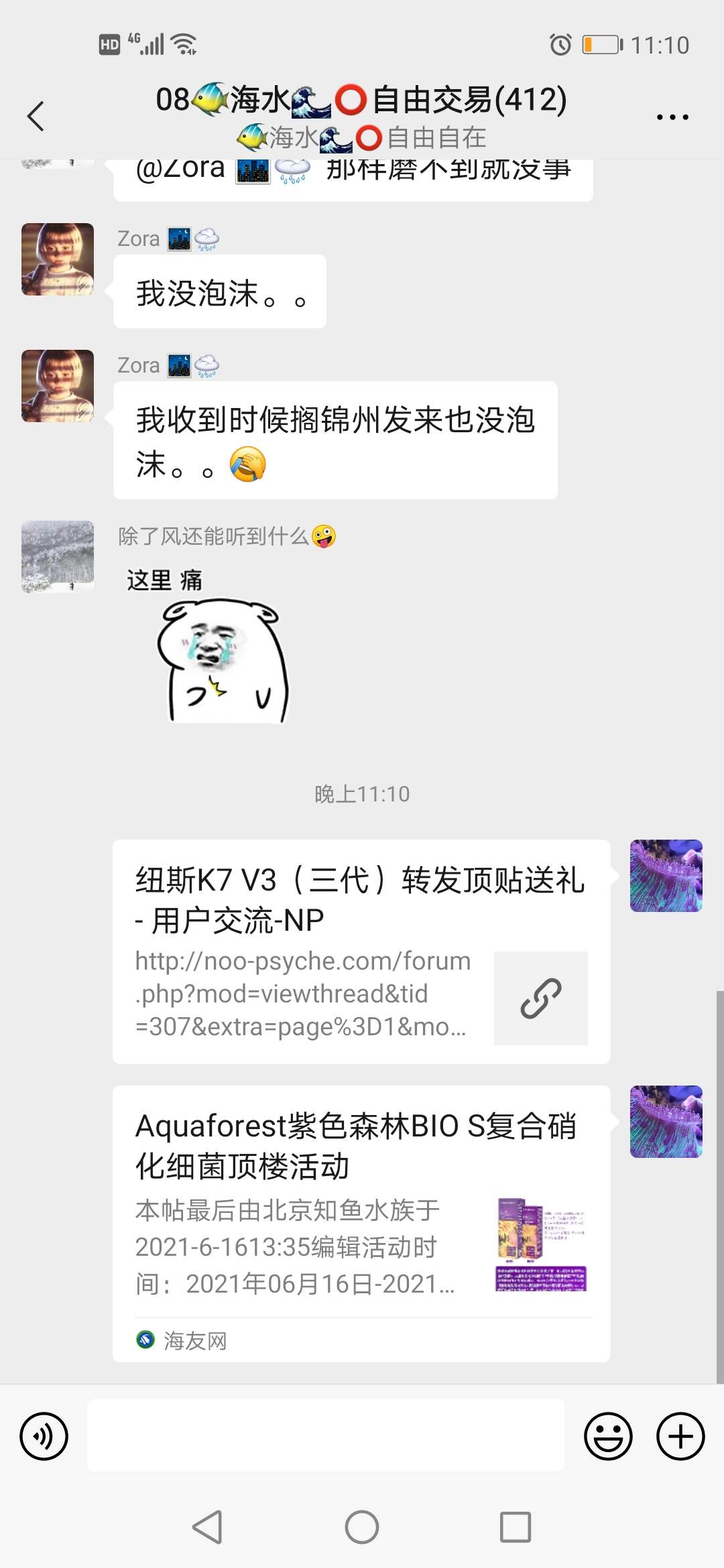724x1568 pixels.
Task: Open the 纽斯K7 V3 shared link card
Action: tap(361, 952)
